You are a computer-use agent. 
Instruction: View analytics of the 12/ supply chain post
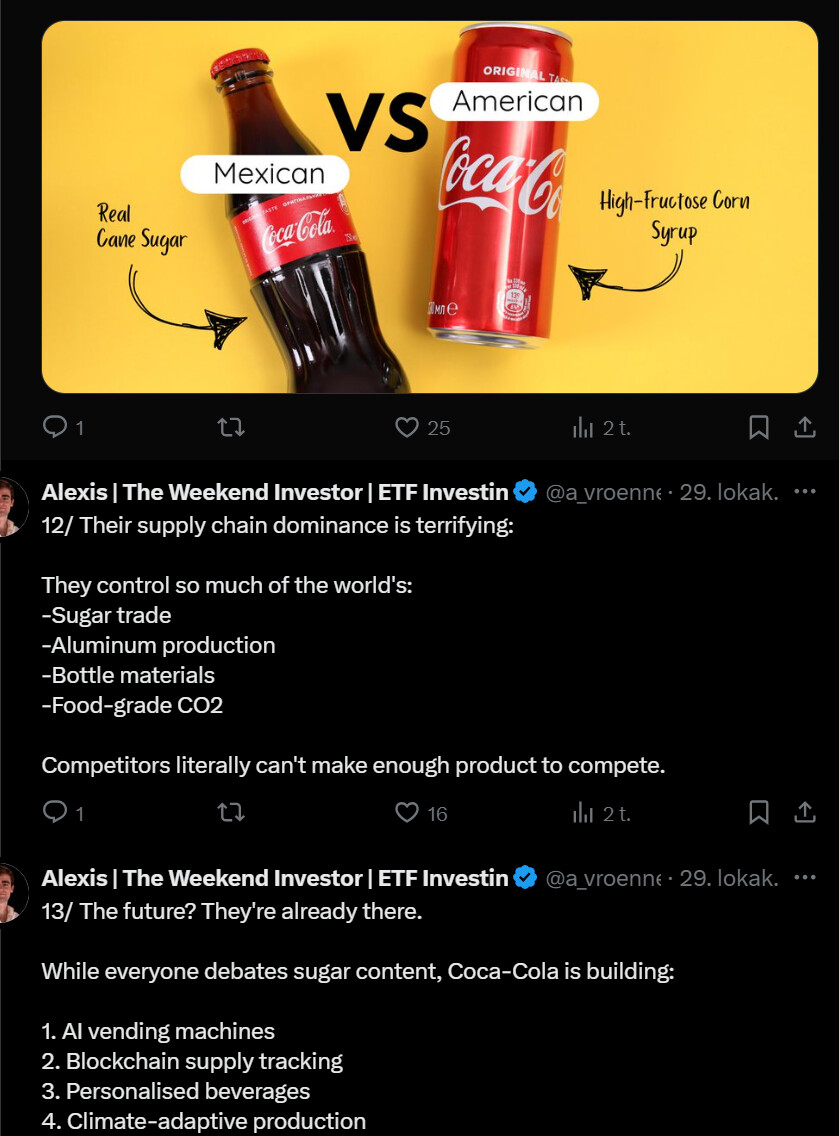tap(583, 813)
